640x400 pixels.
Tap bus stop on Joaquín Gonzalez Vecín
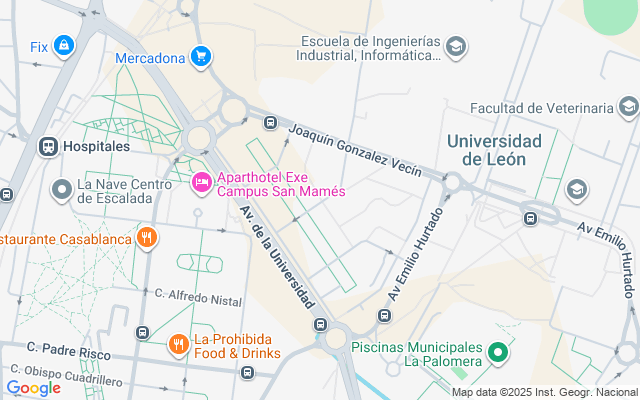(x=270, y=122)
